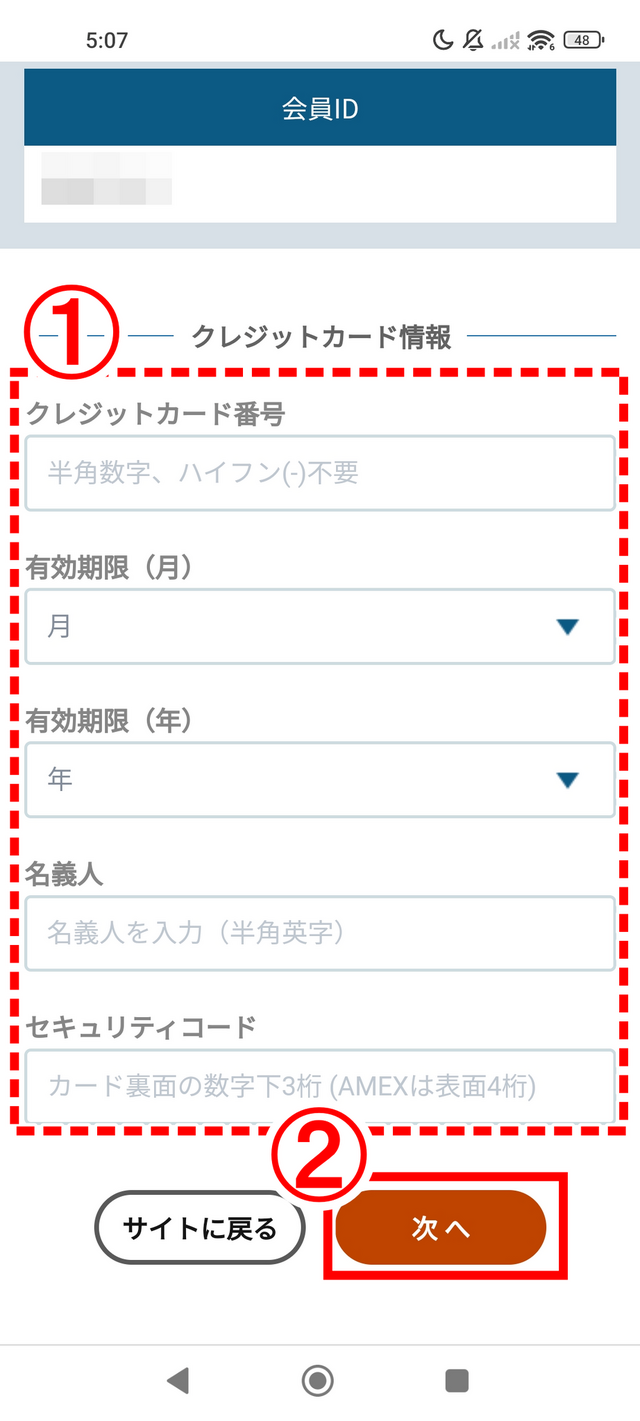Open the 有効期限（月） dropdown
Screen dimensions: 640x1421
pos(319,627)
